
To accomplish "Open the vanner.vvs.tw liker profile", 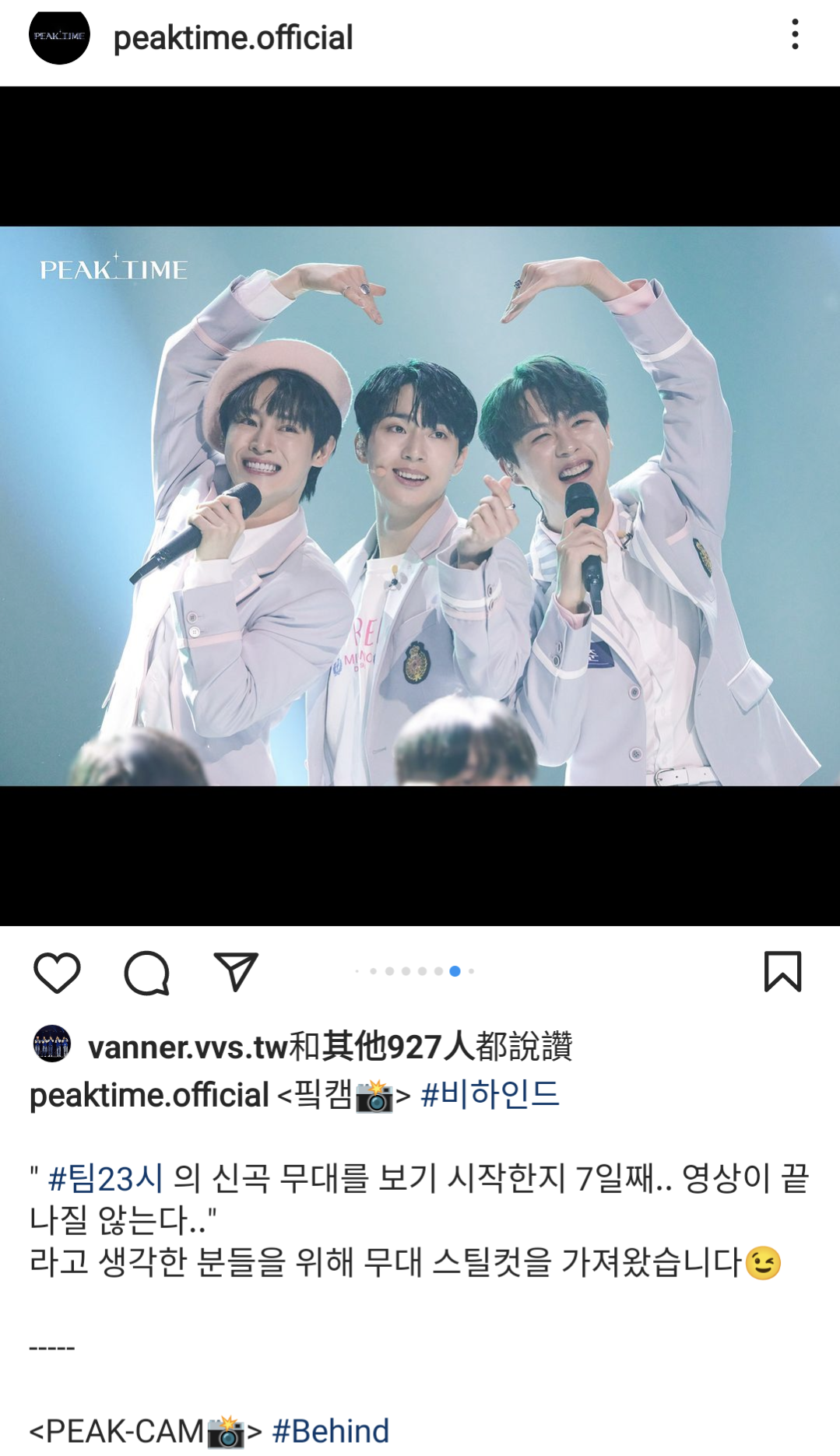I will click(x=188, y=1047).
